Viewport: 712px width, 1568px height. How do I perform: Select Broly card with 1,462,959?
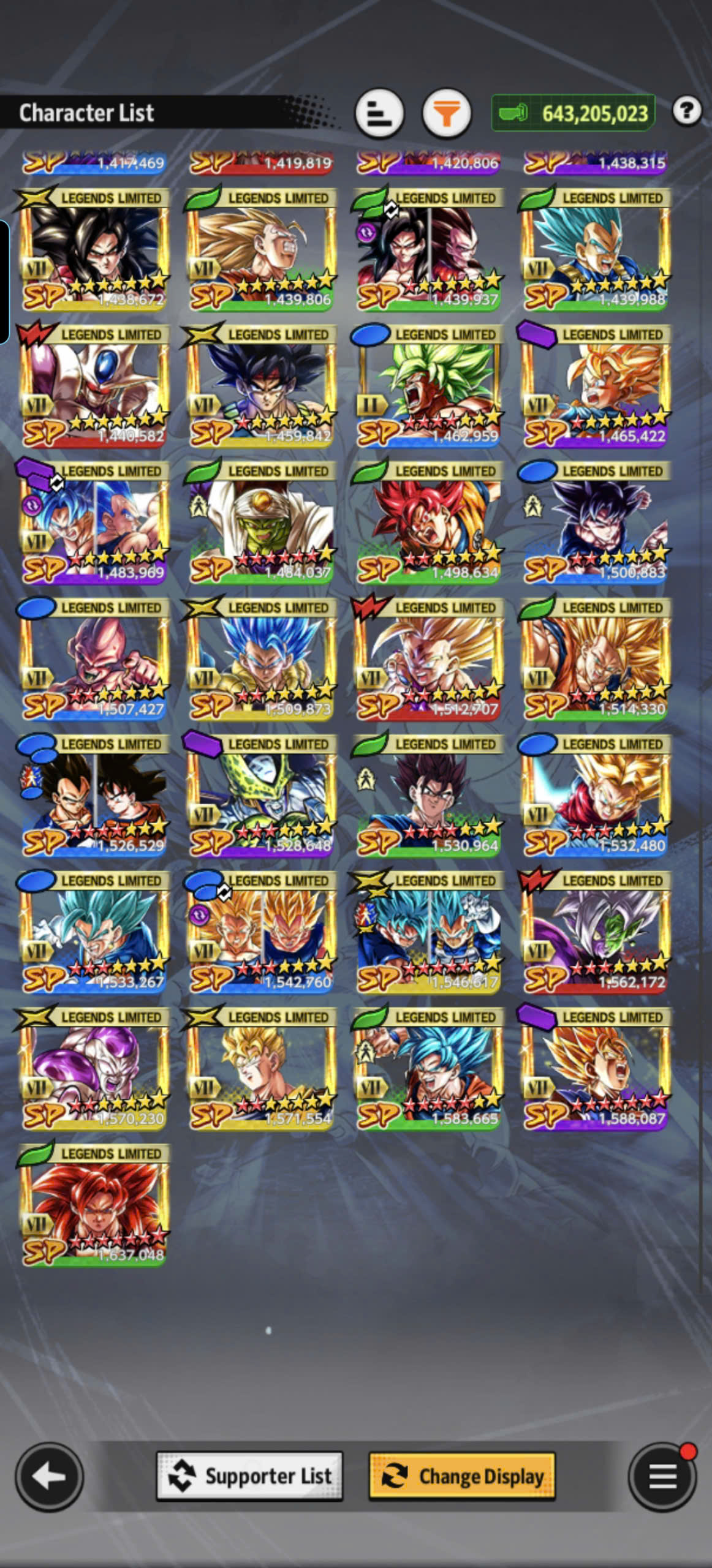(428, 384)
